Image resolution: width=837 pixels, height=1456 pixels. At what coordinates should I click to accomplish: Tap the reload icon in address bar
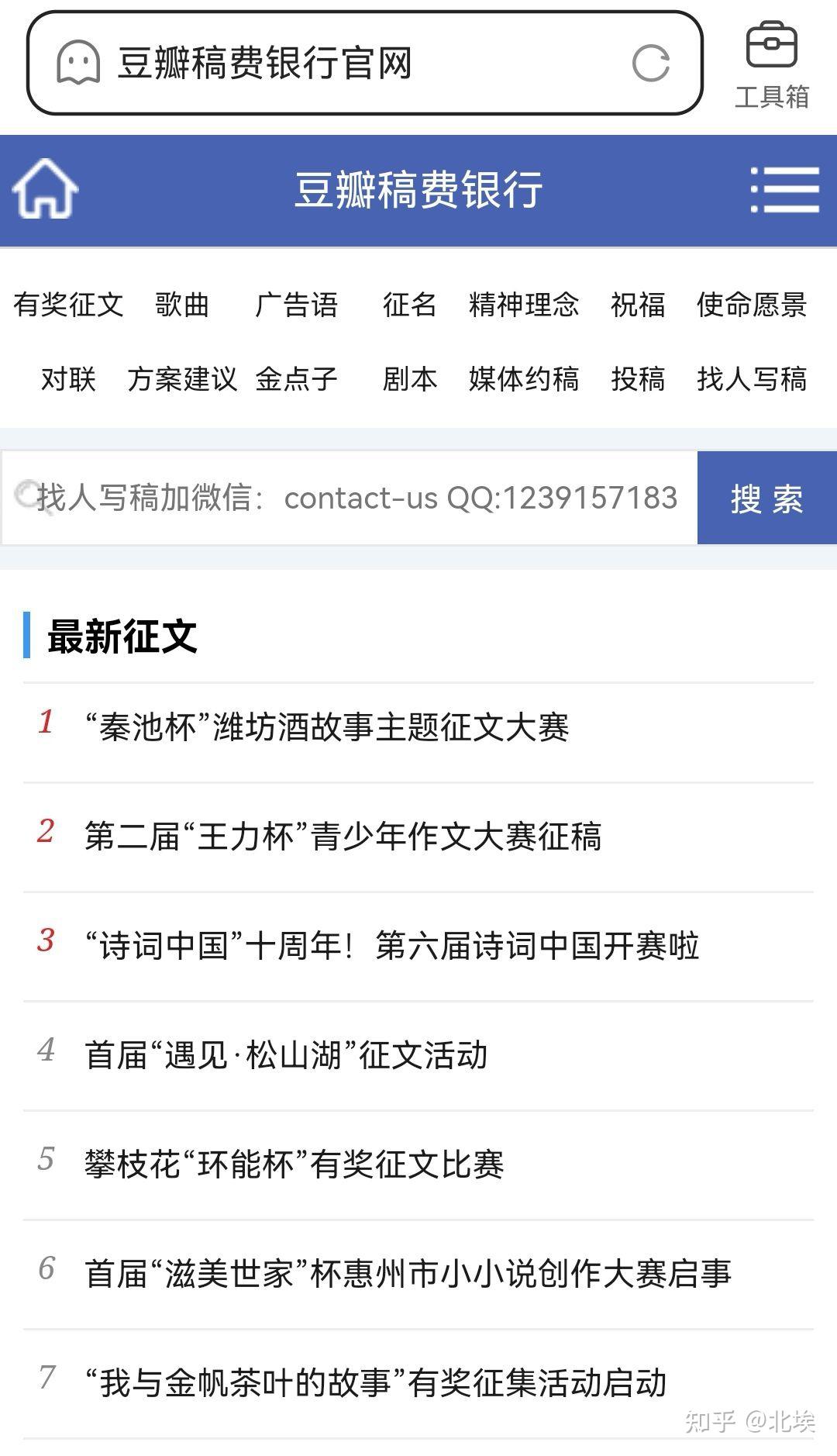pos(650,64)
